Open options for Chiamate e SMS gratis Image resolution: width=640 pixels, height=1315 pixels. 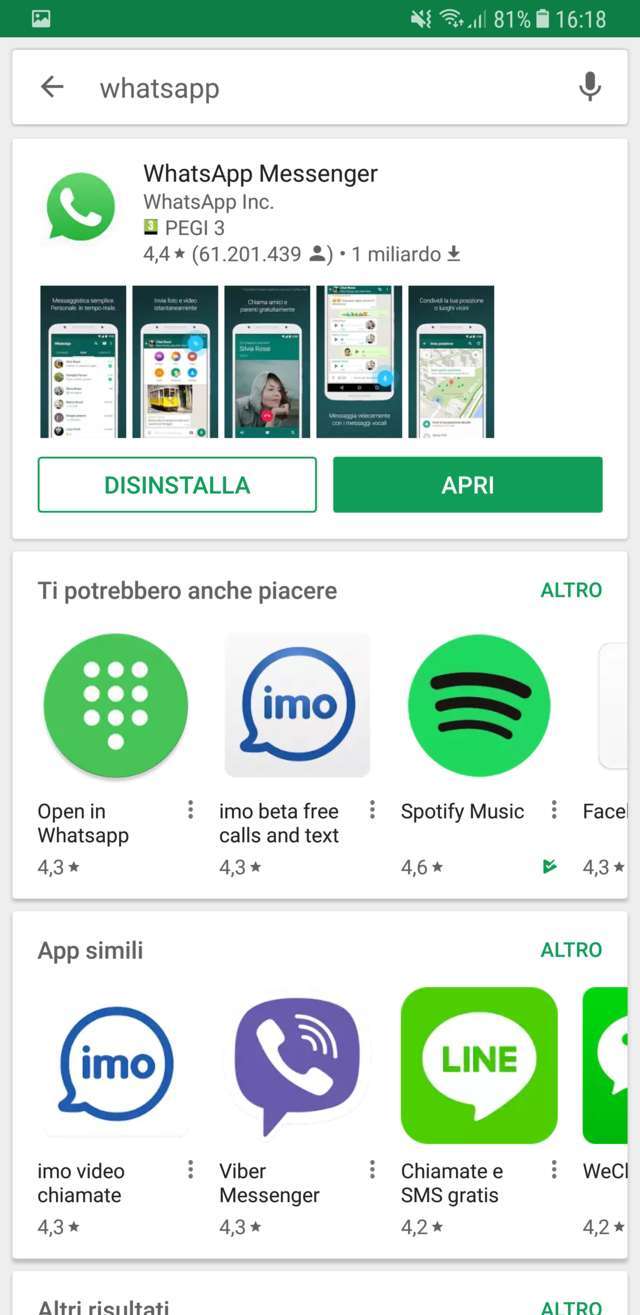[554, 1170]
